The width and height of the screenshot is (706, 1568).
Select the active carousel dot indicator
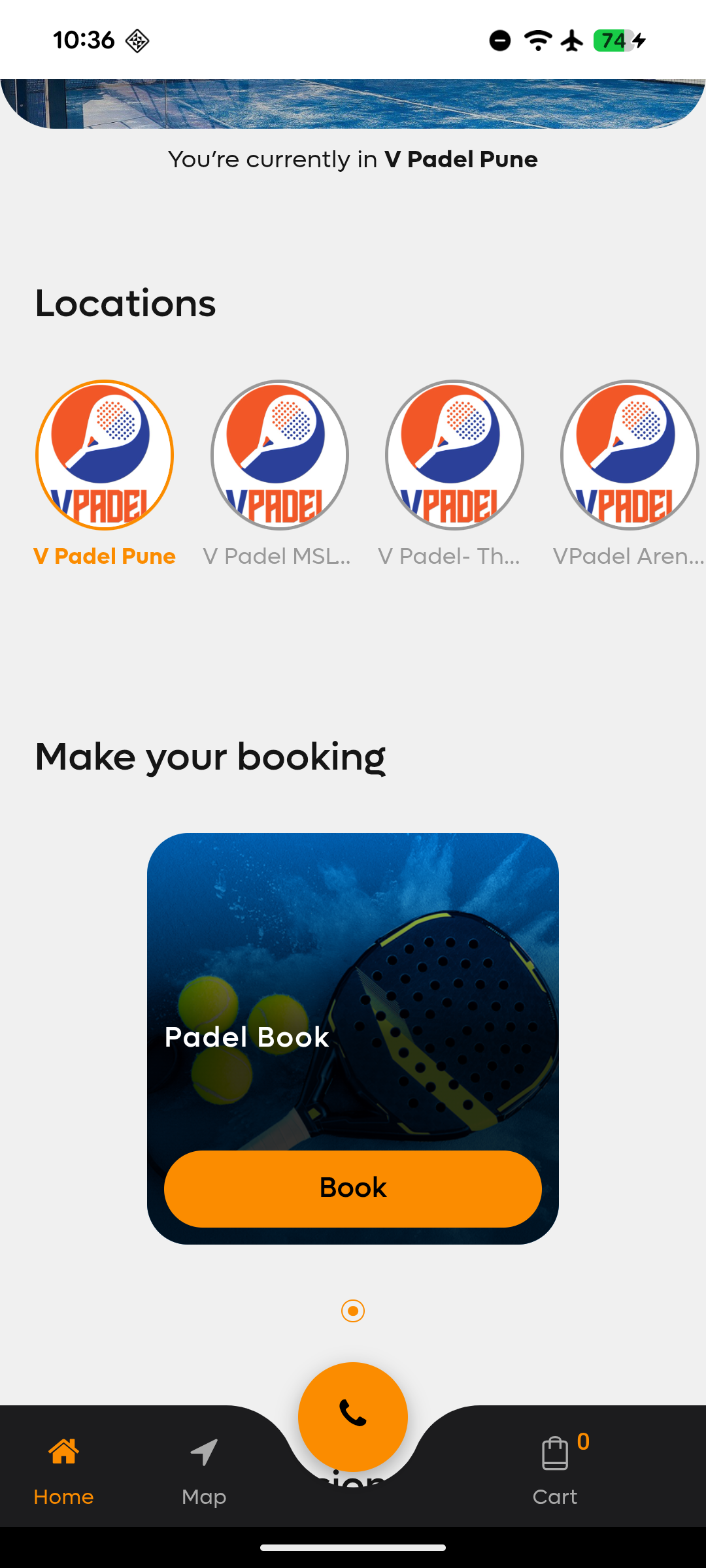click(x=353, y=1311)
